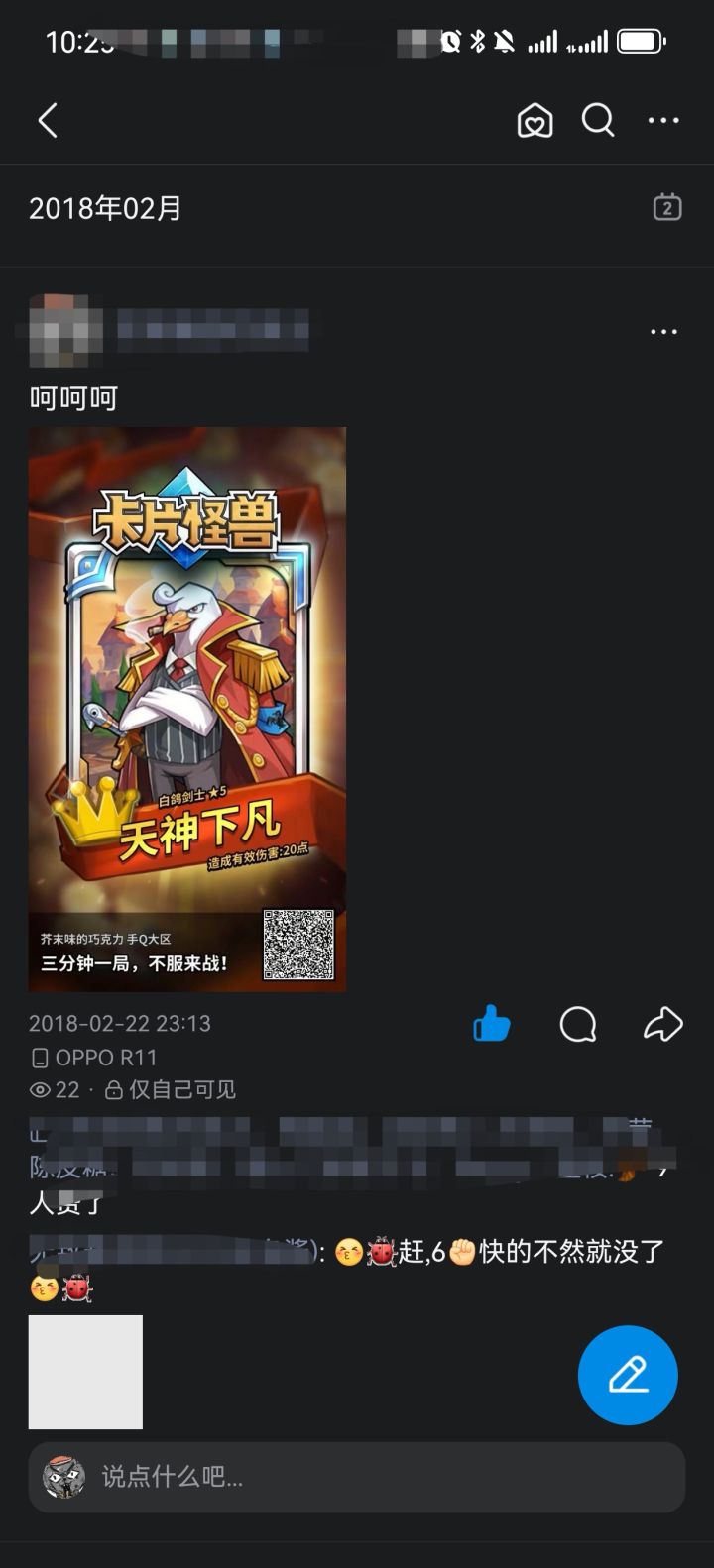The image size is (714, 1568).
Task: Open the calendar icon beside 2018年02月
Action: click(667, 207)
